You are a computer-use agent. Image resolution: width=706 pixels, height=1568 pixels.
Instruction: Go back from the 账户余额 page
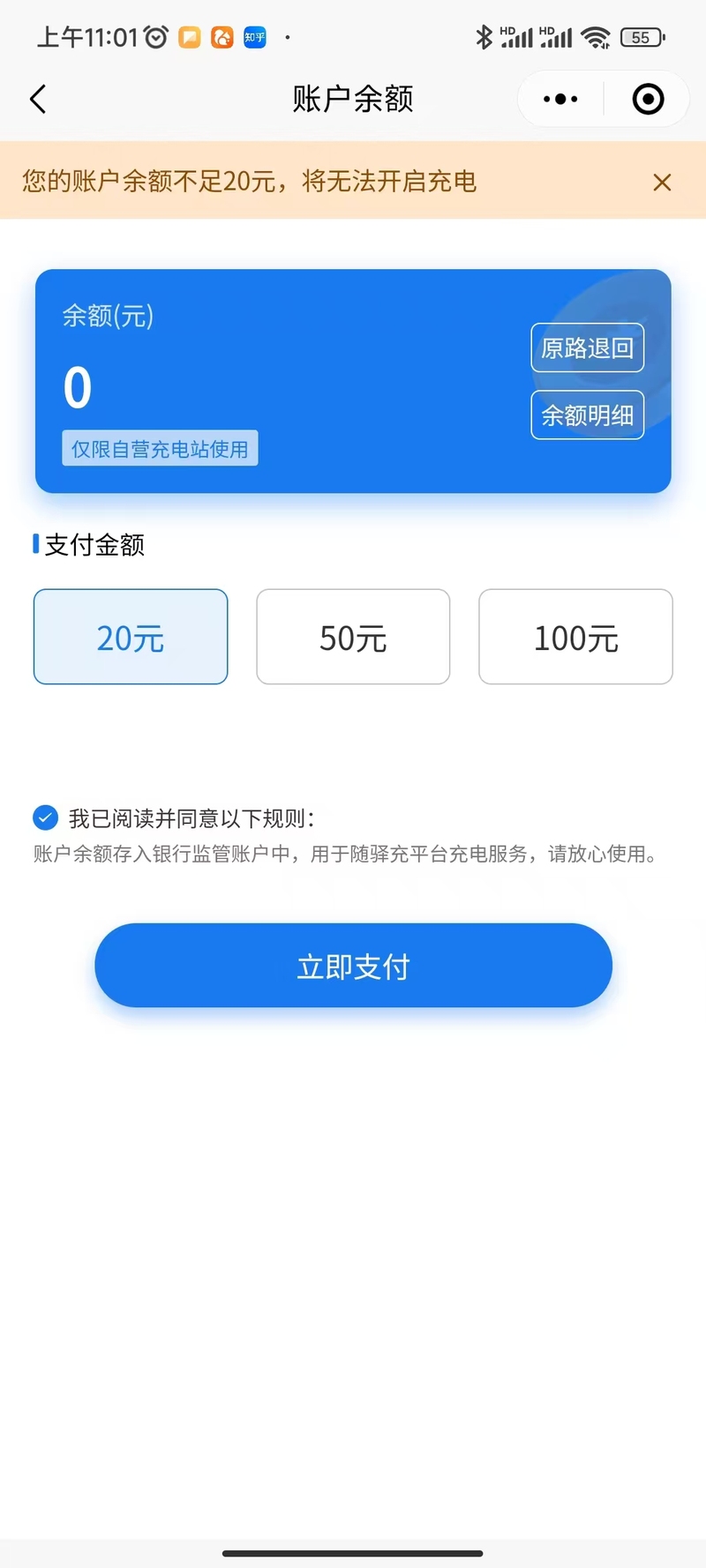(38, 99)
